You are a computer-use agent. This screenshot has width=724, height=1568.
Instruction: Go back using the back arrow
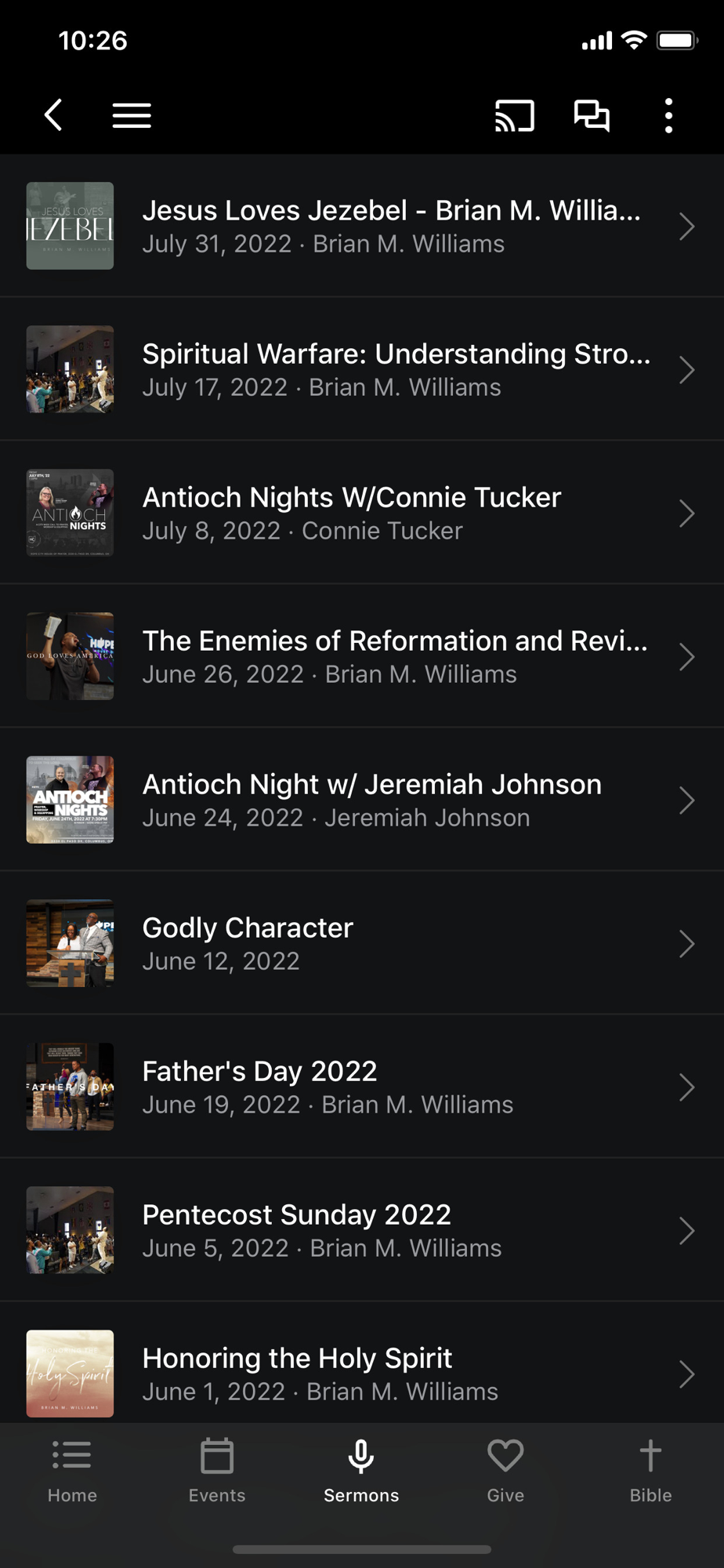pyautogui.click(x=53, y=115)
